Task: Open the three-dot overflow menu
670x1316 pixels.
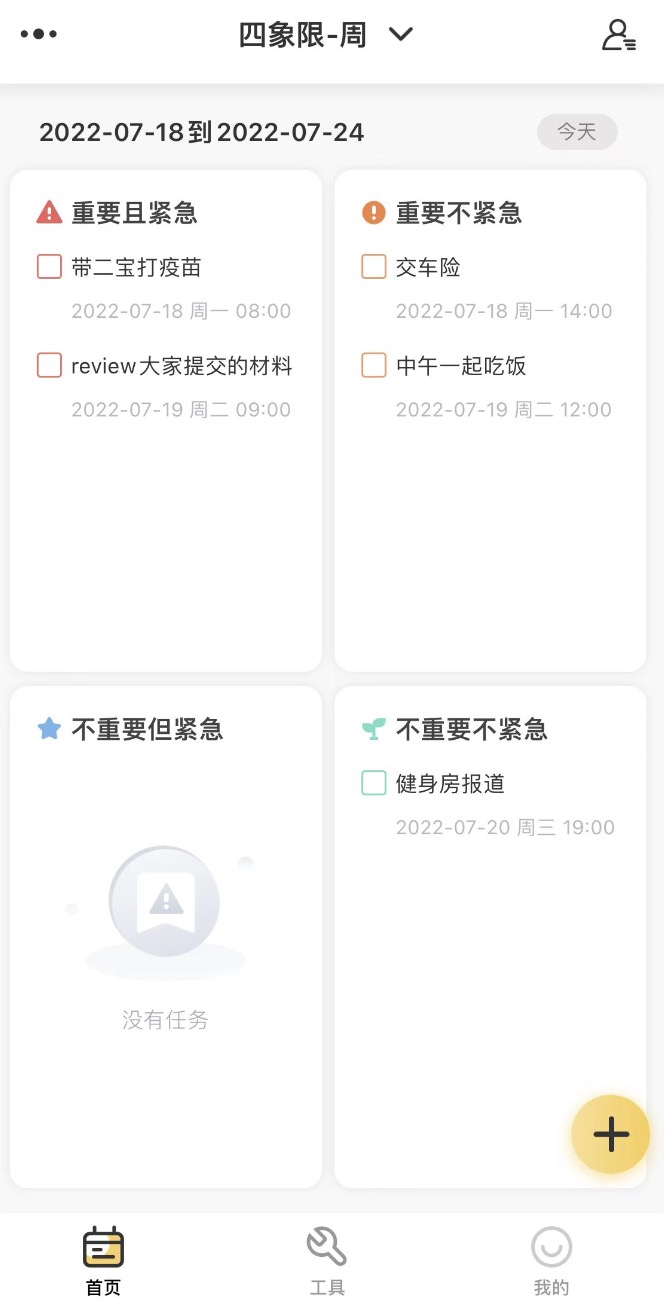Action: (x=39, y=34)
